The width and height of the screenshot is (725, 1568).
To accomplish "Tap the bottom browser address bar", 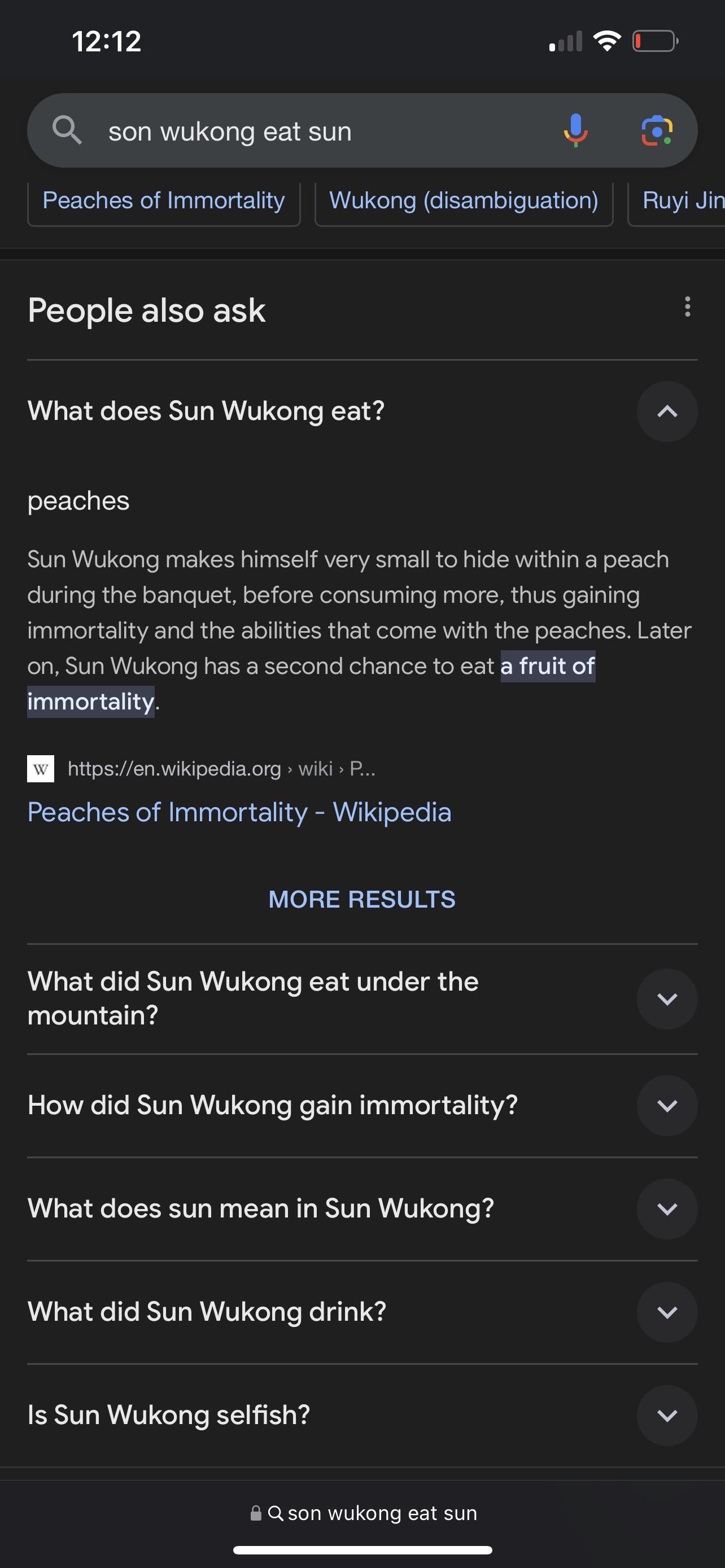I will [364, 1513].
